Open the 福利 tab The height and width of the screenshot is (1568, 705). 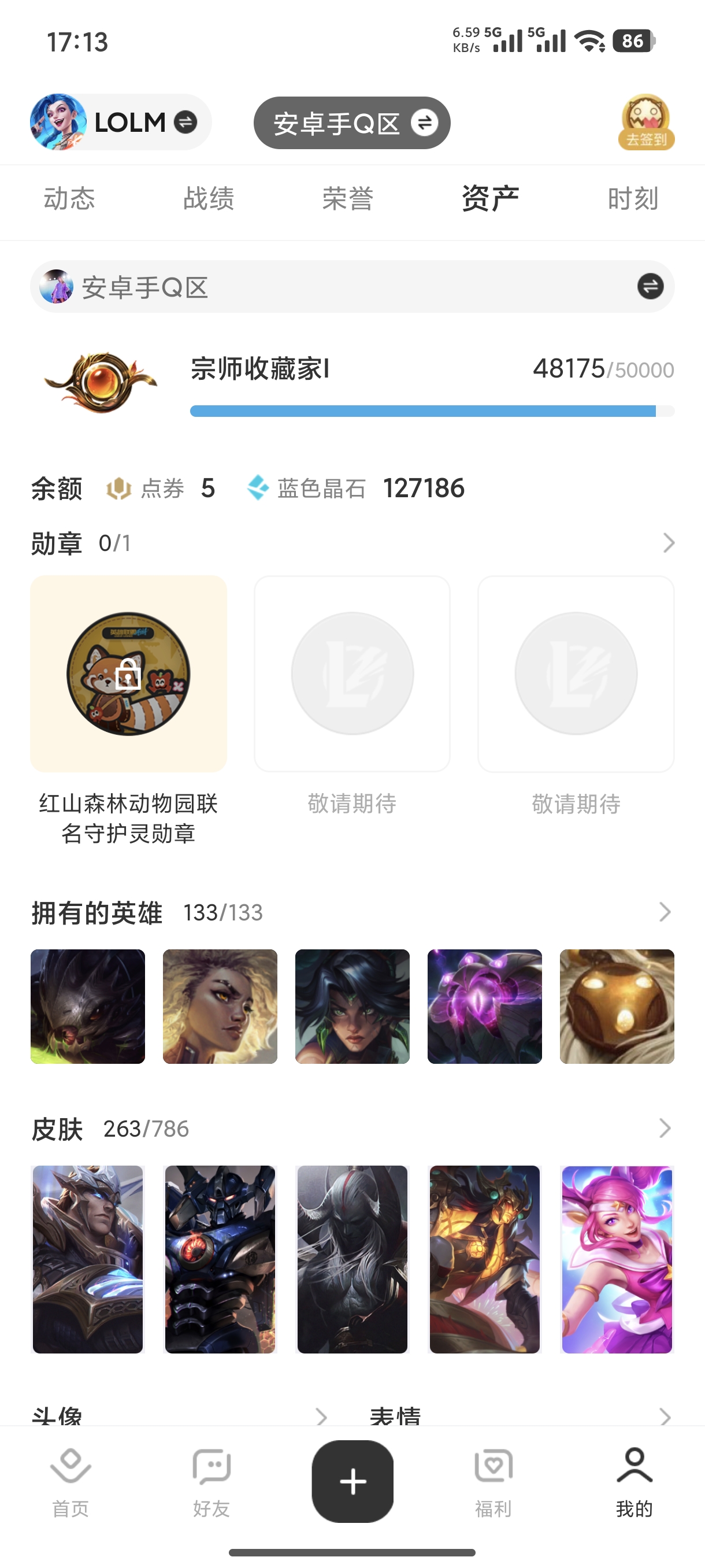click(x=493, y=1482)
